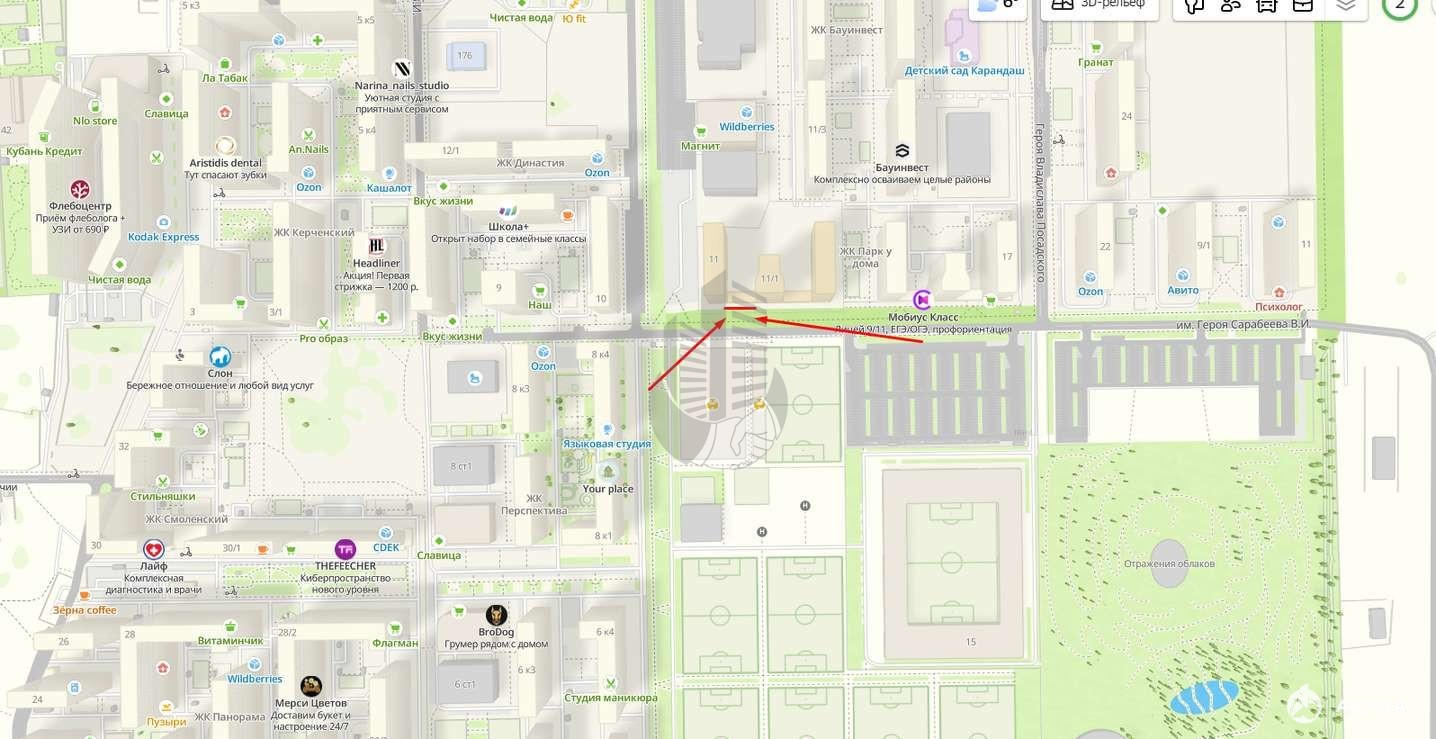Open the Kodak Express marker

coord(163,222)
